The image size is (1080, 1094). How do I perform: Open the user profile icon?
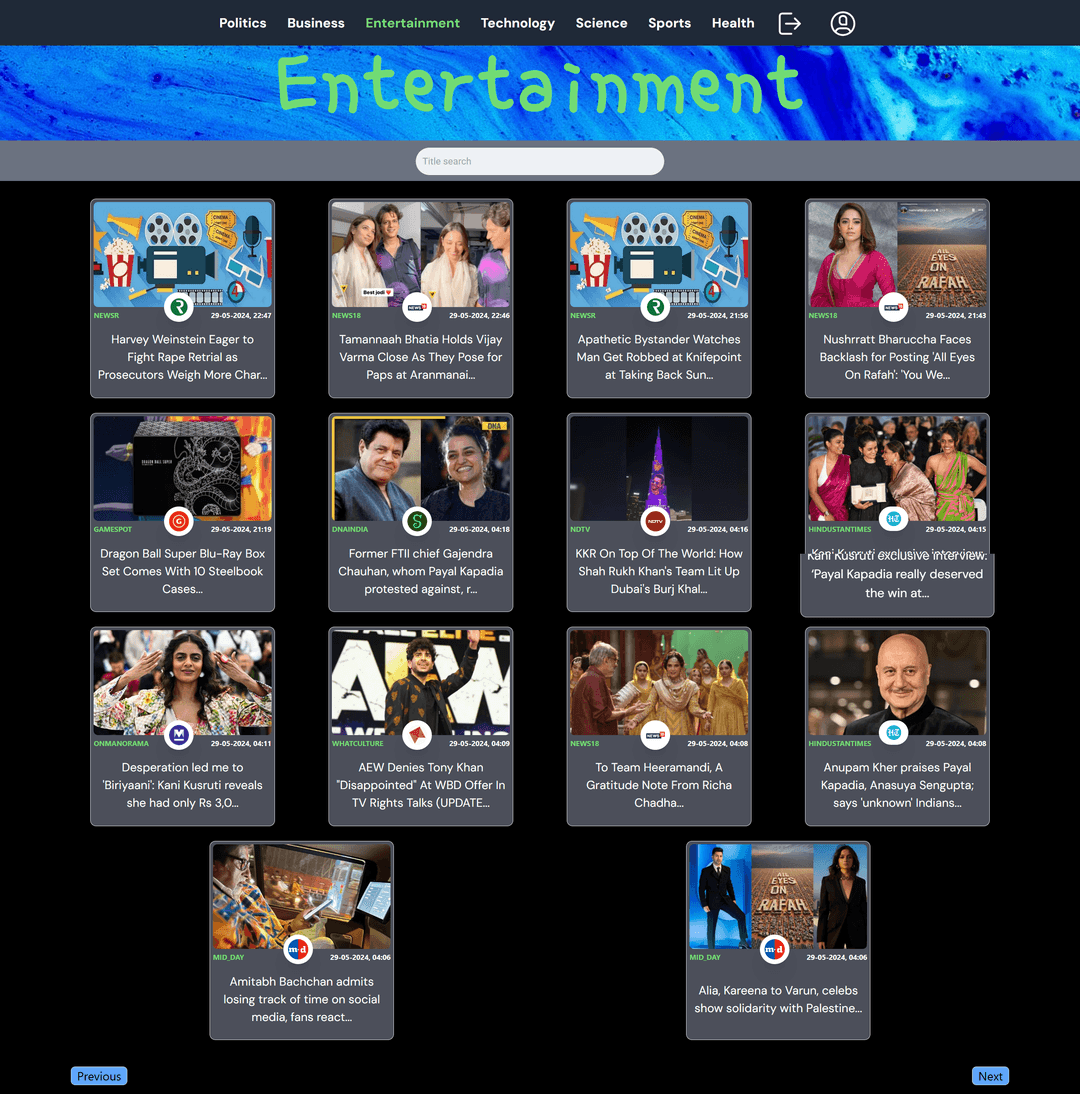[843, 23]
